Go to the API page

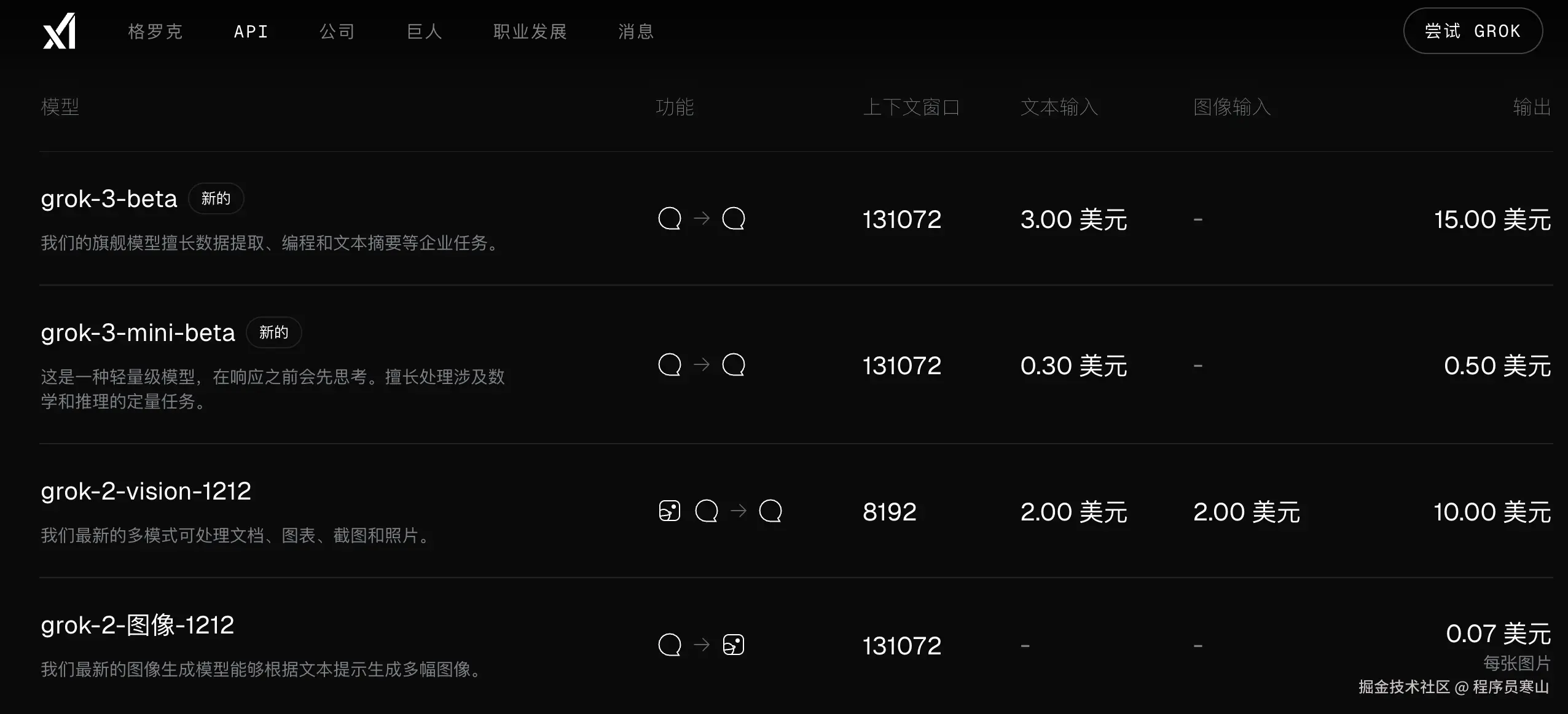tap(251, 31)
